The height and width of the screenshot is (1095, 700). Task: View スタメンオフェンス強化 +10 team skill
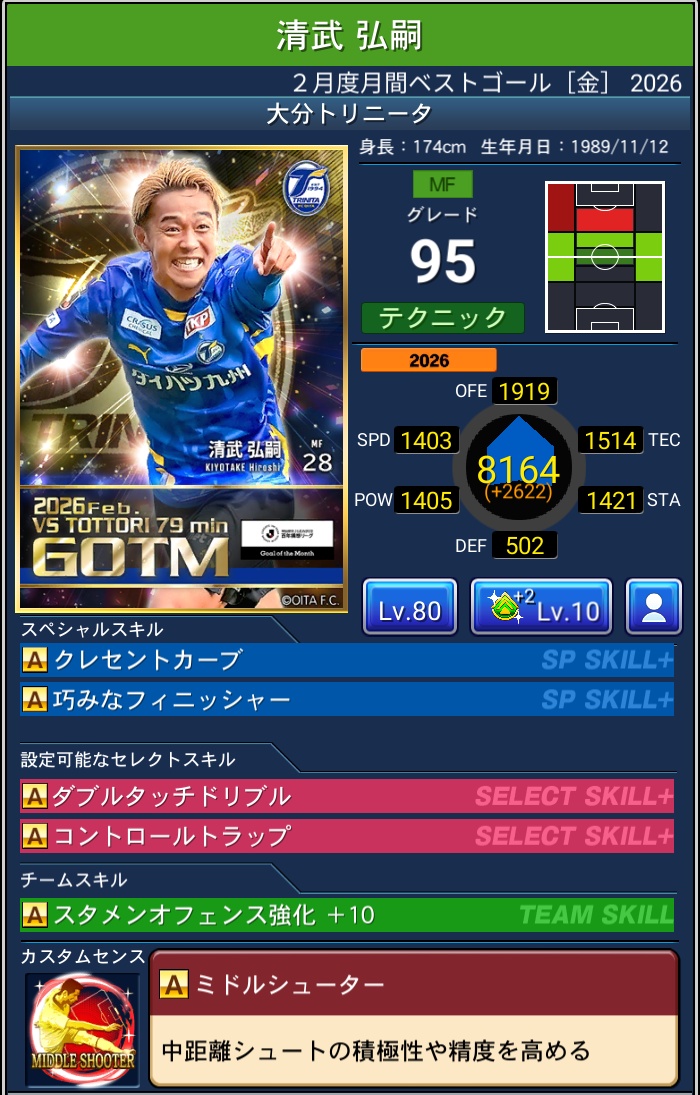point(346,914)
